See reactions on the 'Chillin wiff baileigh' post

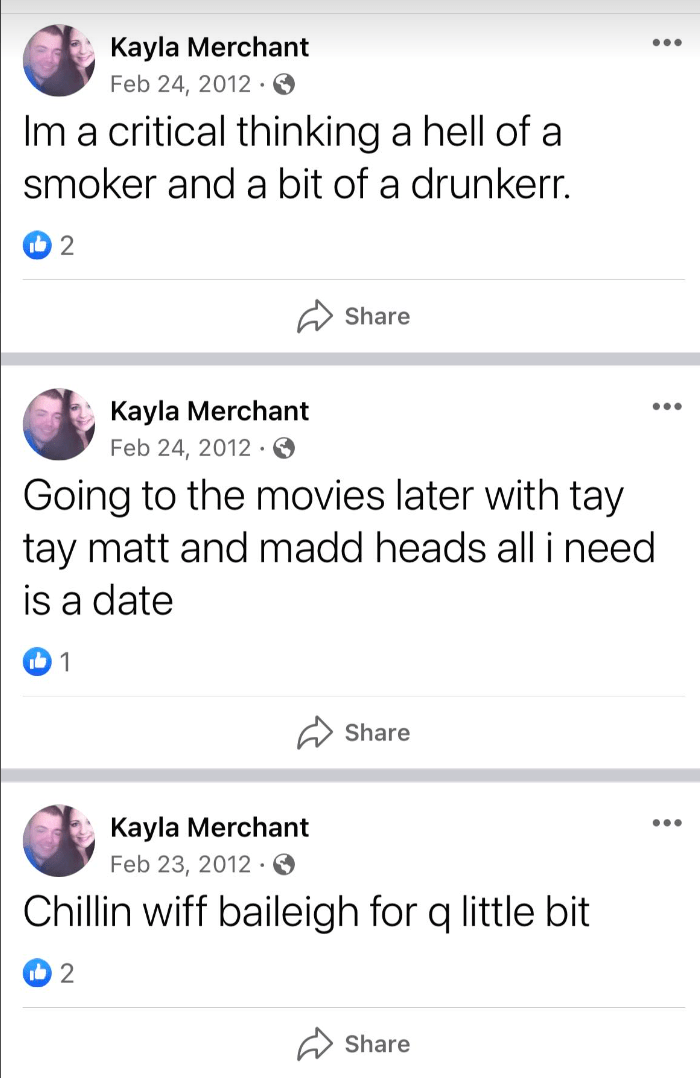[48, 973]
